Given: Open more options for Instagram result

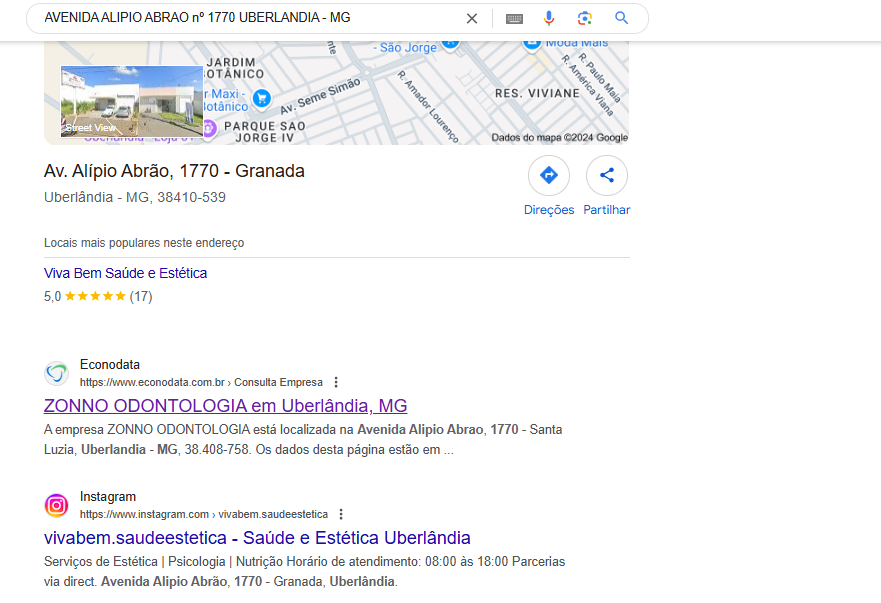Looking at the screenshot, I should click(x=341, y=514).
